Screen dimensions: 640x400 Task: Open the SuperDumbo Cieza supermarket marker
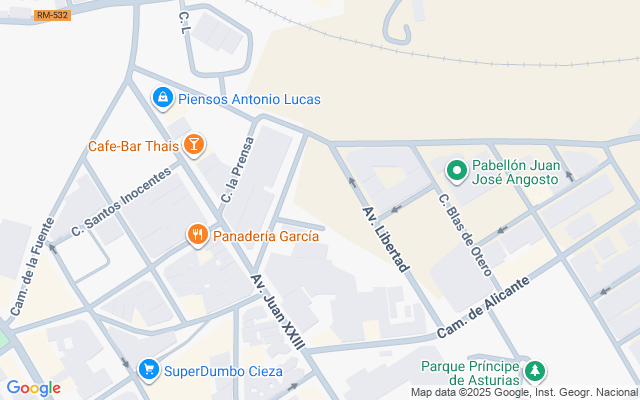click(149, 369)
